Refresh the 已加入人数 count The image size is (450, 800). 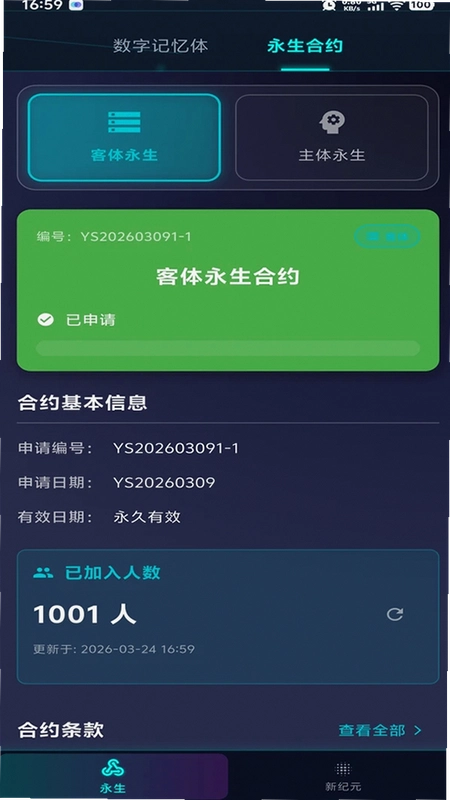pos(395,614)
